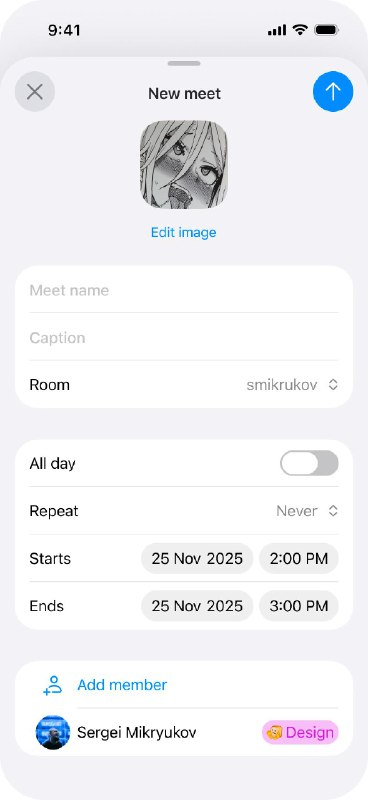Tap the Edit image link
The height and width of the screenshot is (800, 368).
[184, 233]
